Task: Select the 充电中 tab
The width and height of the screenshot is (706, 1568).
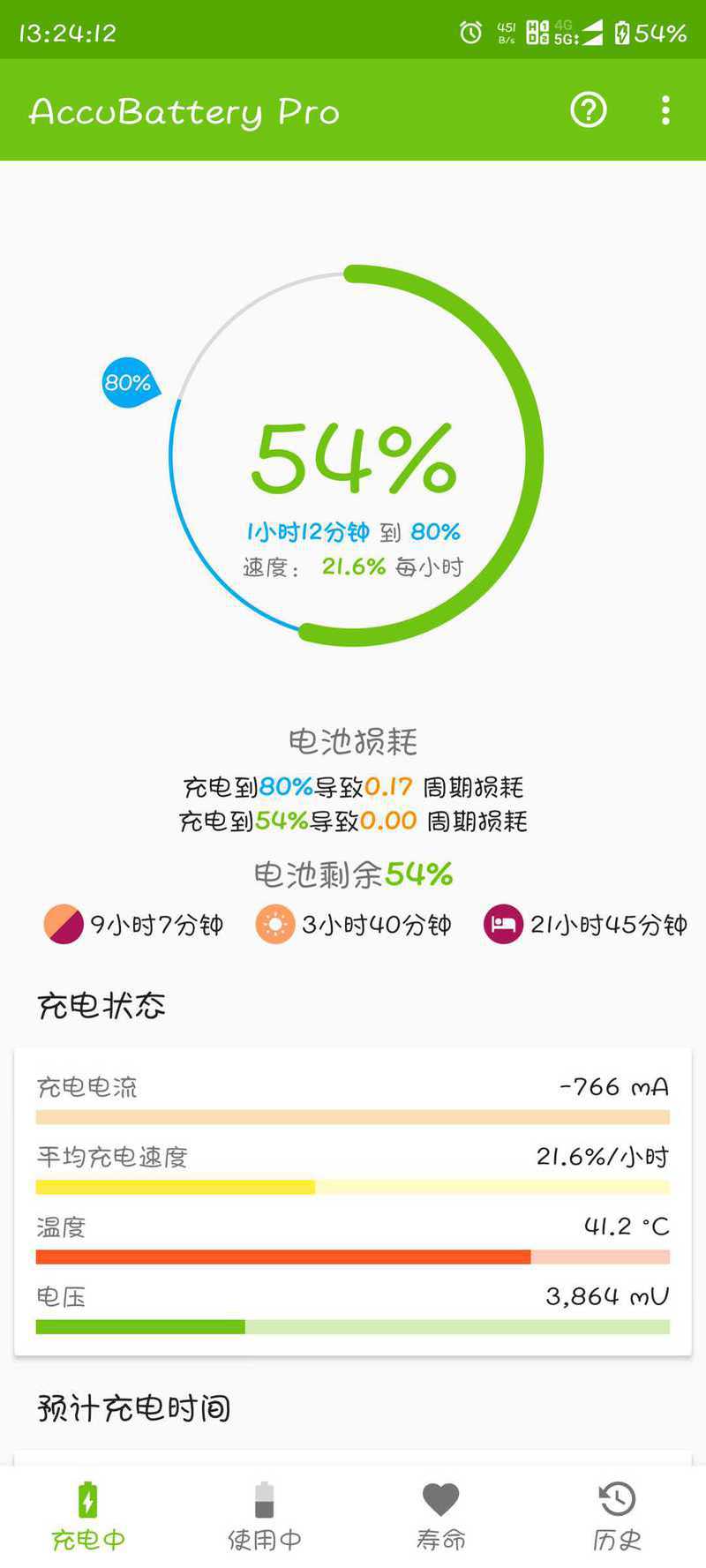Action: tap(87, 1516)
